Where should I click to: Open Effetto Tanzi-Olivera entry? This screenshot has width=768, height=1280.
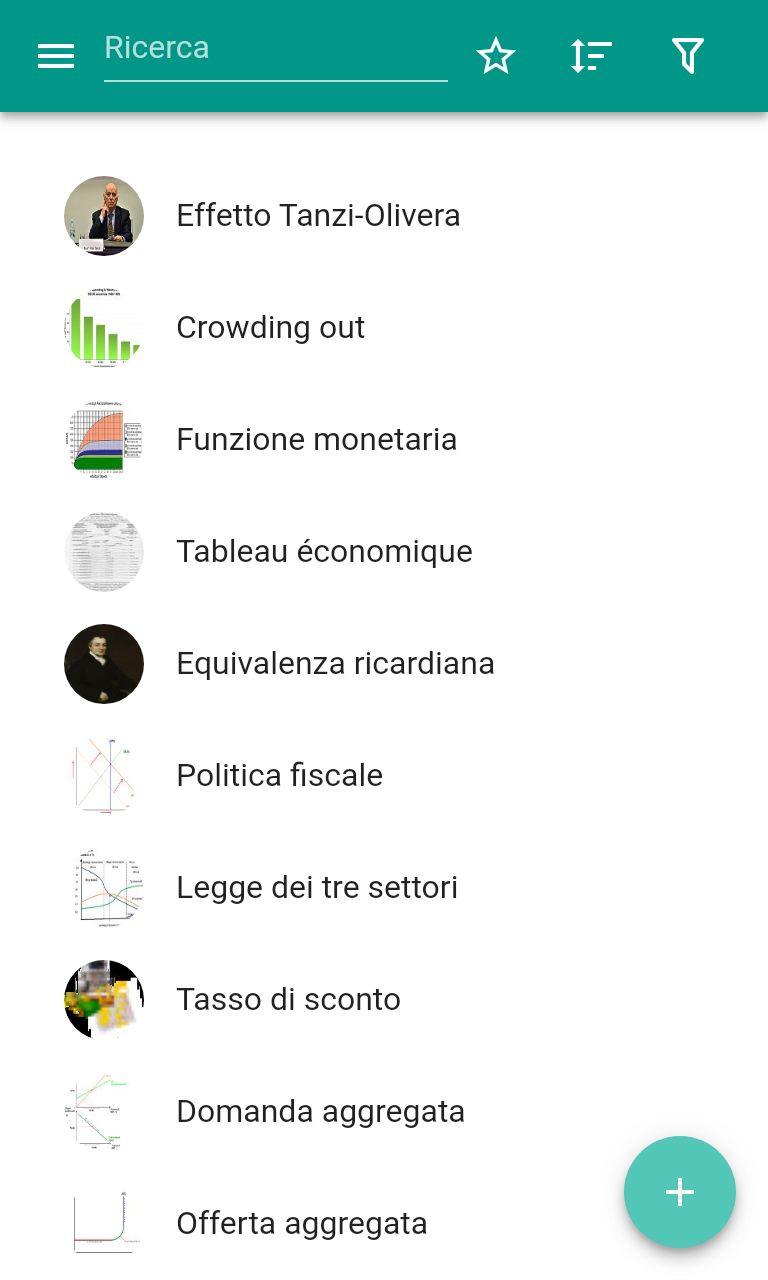coord(318,216)
